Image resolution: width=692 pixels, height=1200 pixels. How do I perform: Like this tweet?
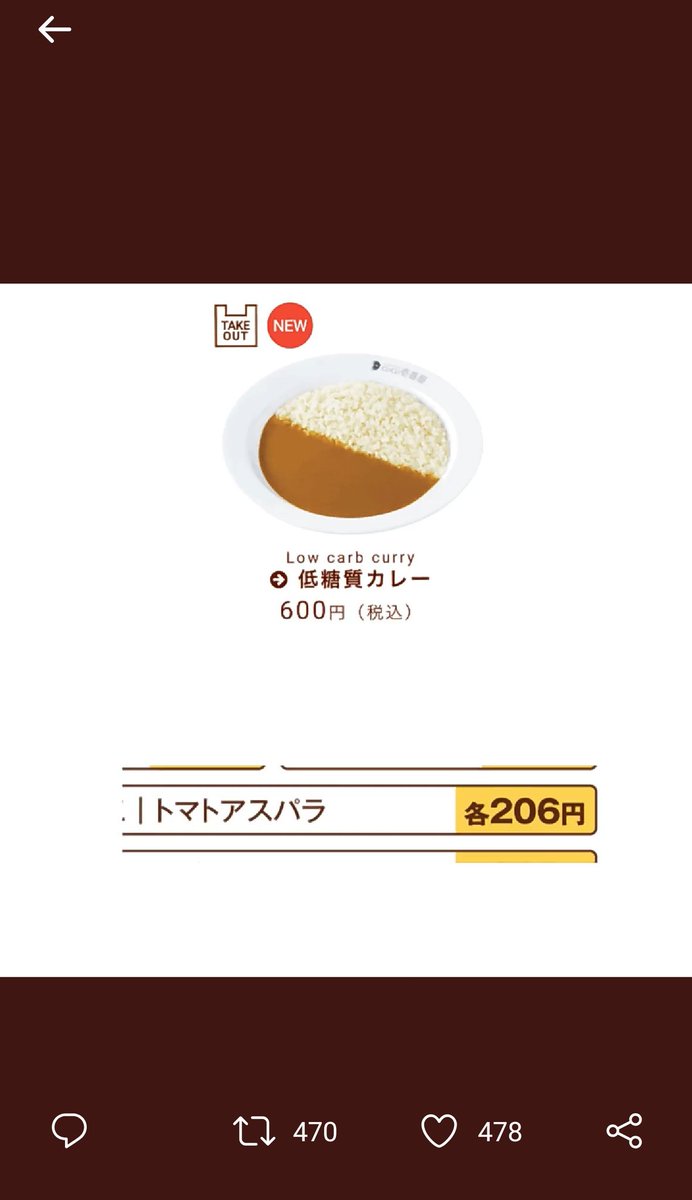439,1131
